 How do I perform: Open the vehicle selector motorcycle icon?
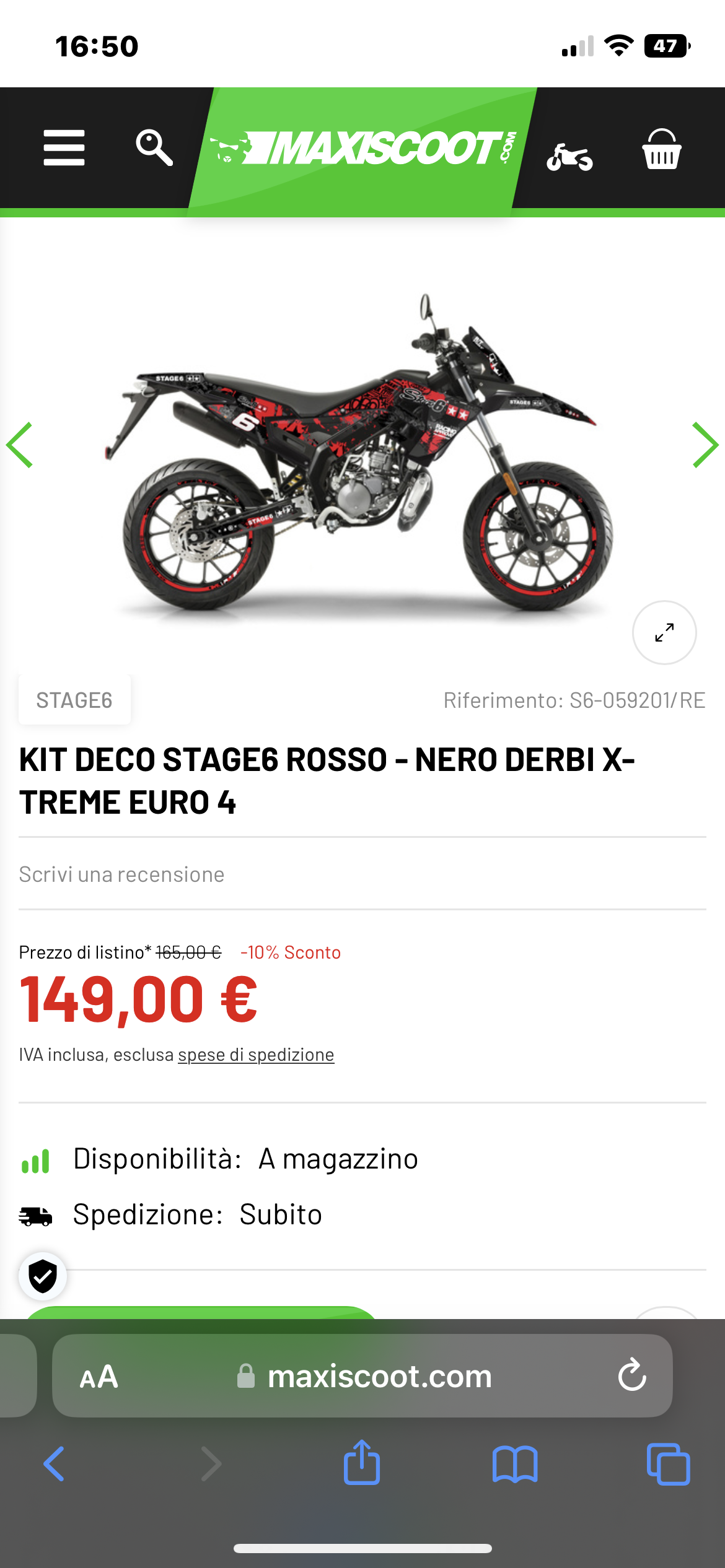[x=569, y=156]
